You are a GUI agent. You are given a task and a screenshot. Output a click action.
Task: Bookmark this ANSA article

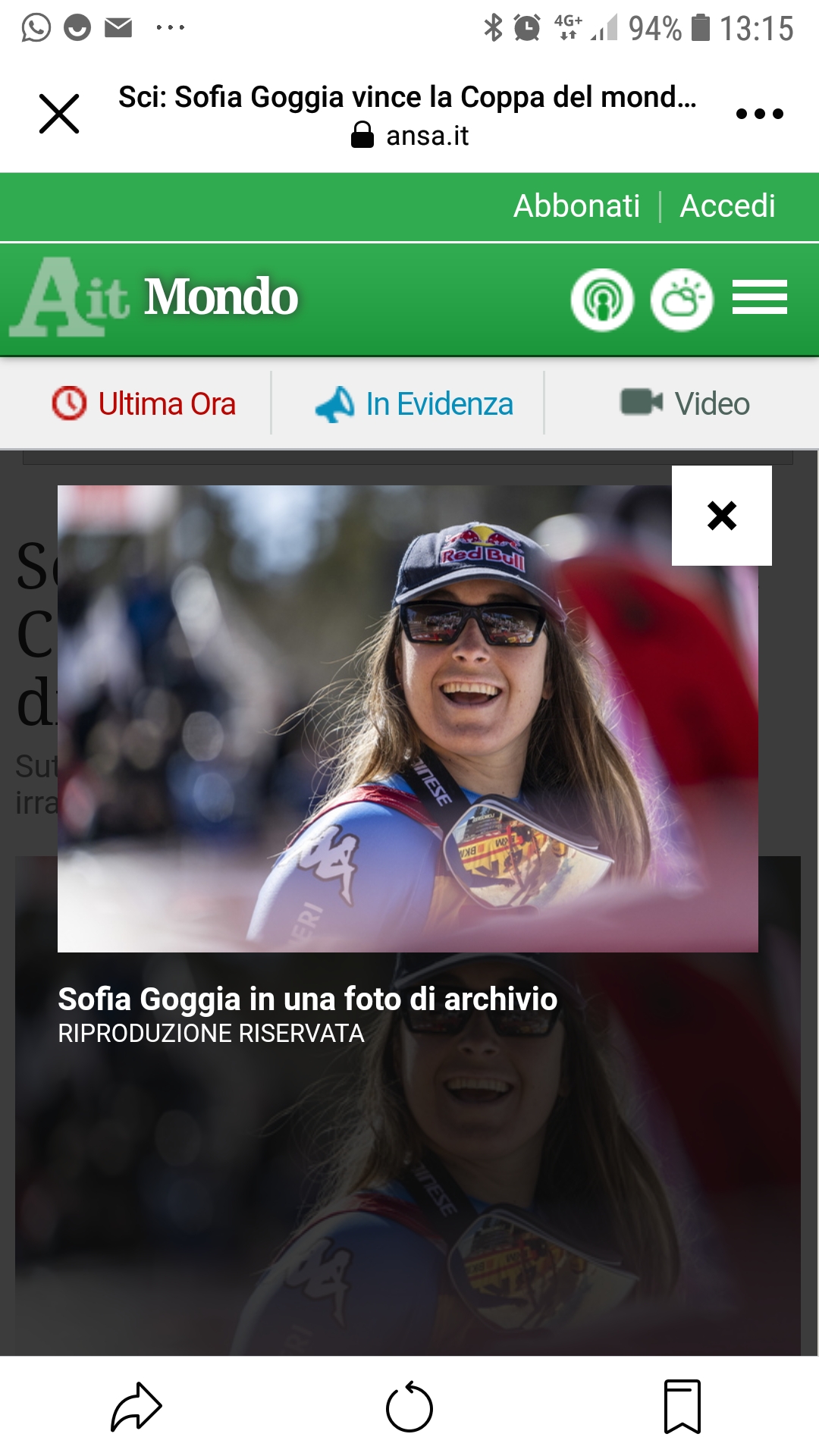[682, 1407]
